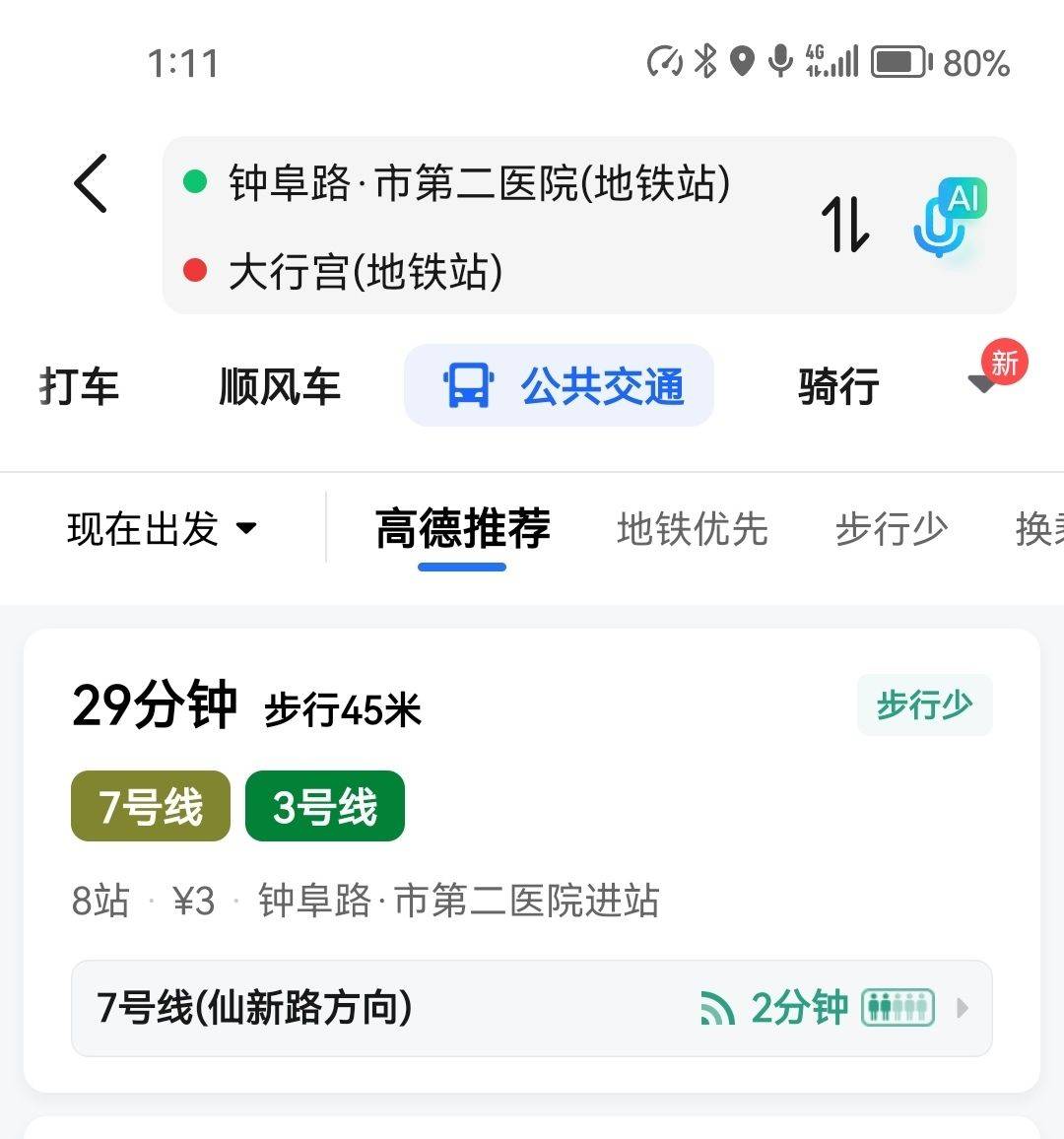Screen dimensions: 1064x1139
Task: Select the 高德推荐 filter
Action: point(462,529)
